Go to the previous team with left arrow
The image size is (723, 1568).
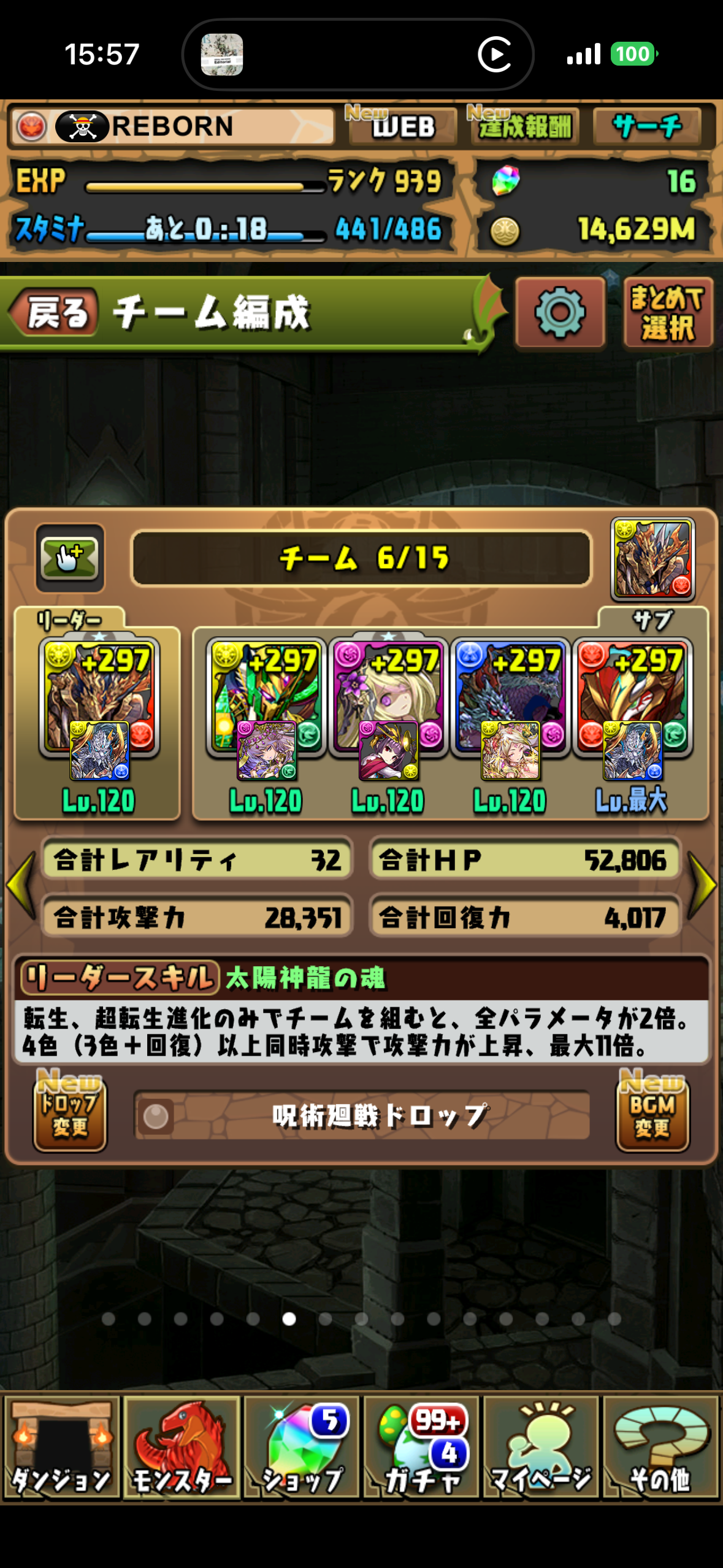21,885
